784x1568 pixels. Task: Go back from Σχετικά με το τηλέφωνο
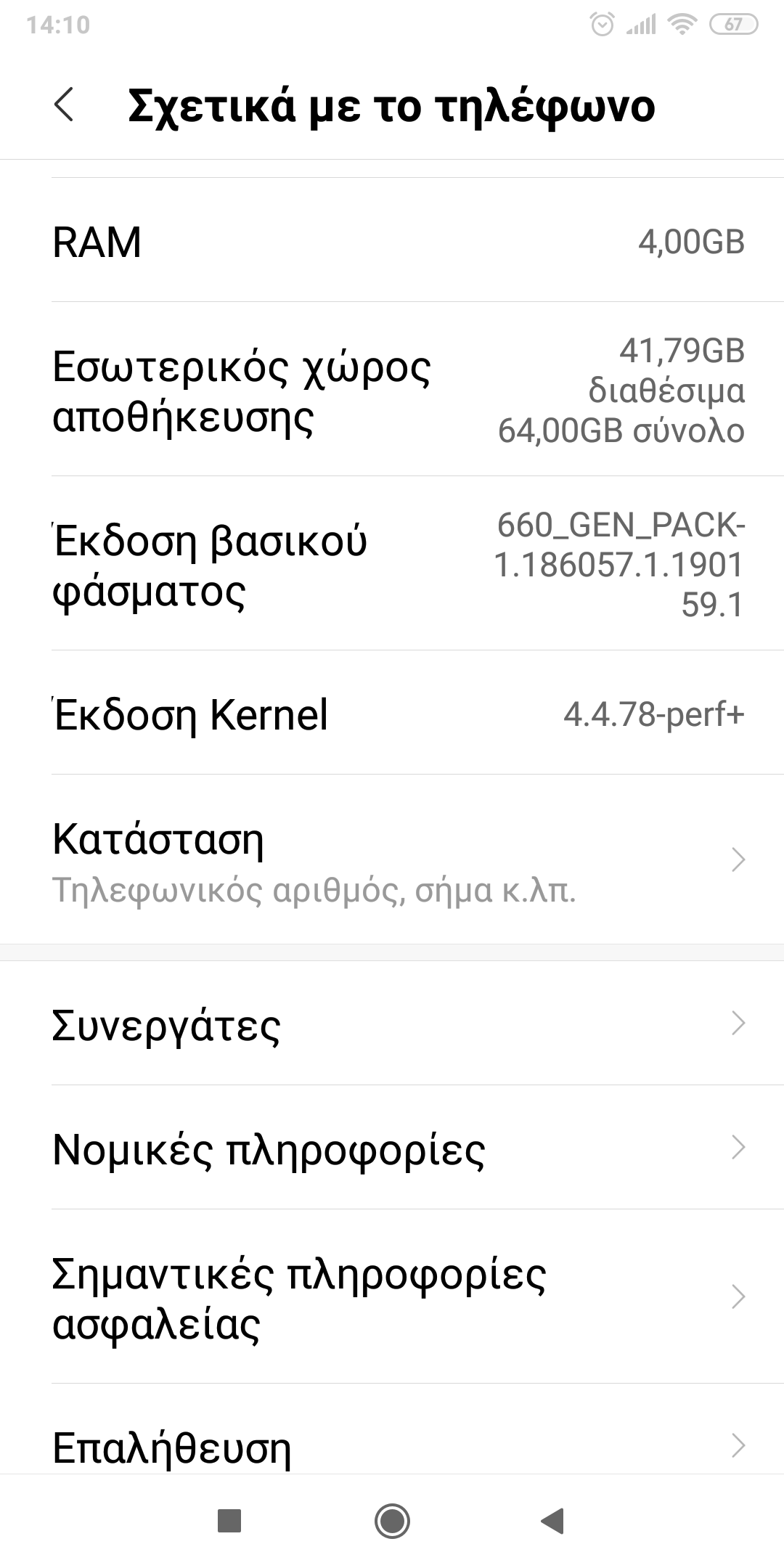point(64,105)
